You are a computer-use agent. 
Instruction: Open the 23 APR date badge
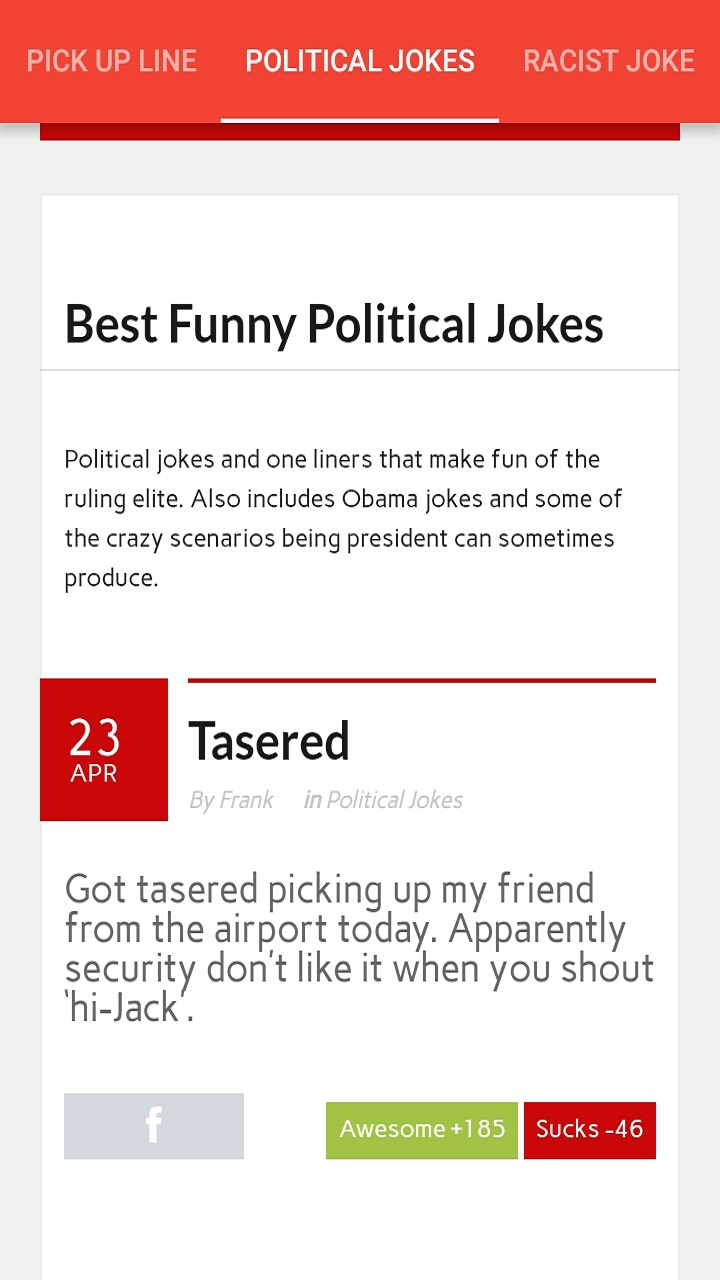pyautogui.click(x=104, y=750)
